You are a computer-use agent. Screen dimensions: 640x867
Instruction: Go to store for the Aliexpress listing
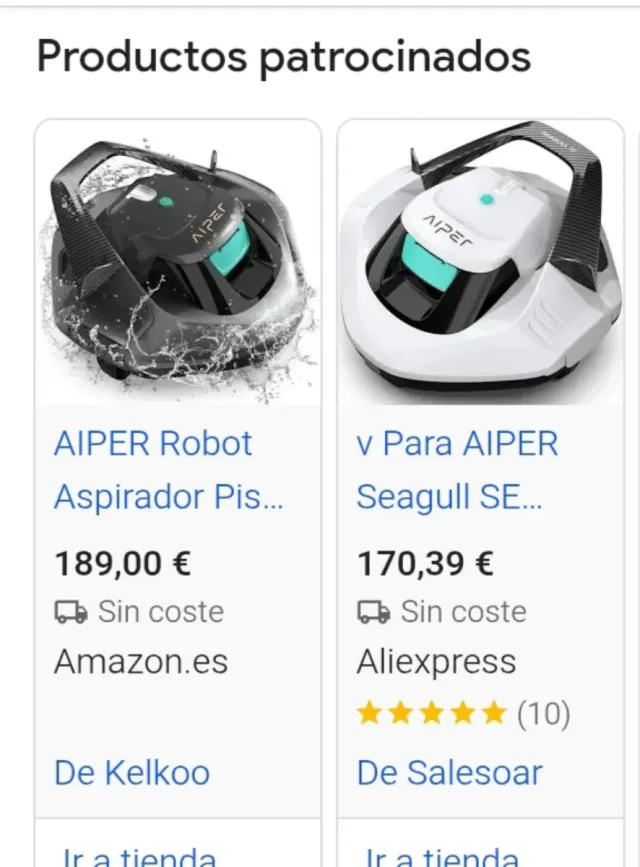point(443,856)
